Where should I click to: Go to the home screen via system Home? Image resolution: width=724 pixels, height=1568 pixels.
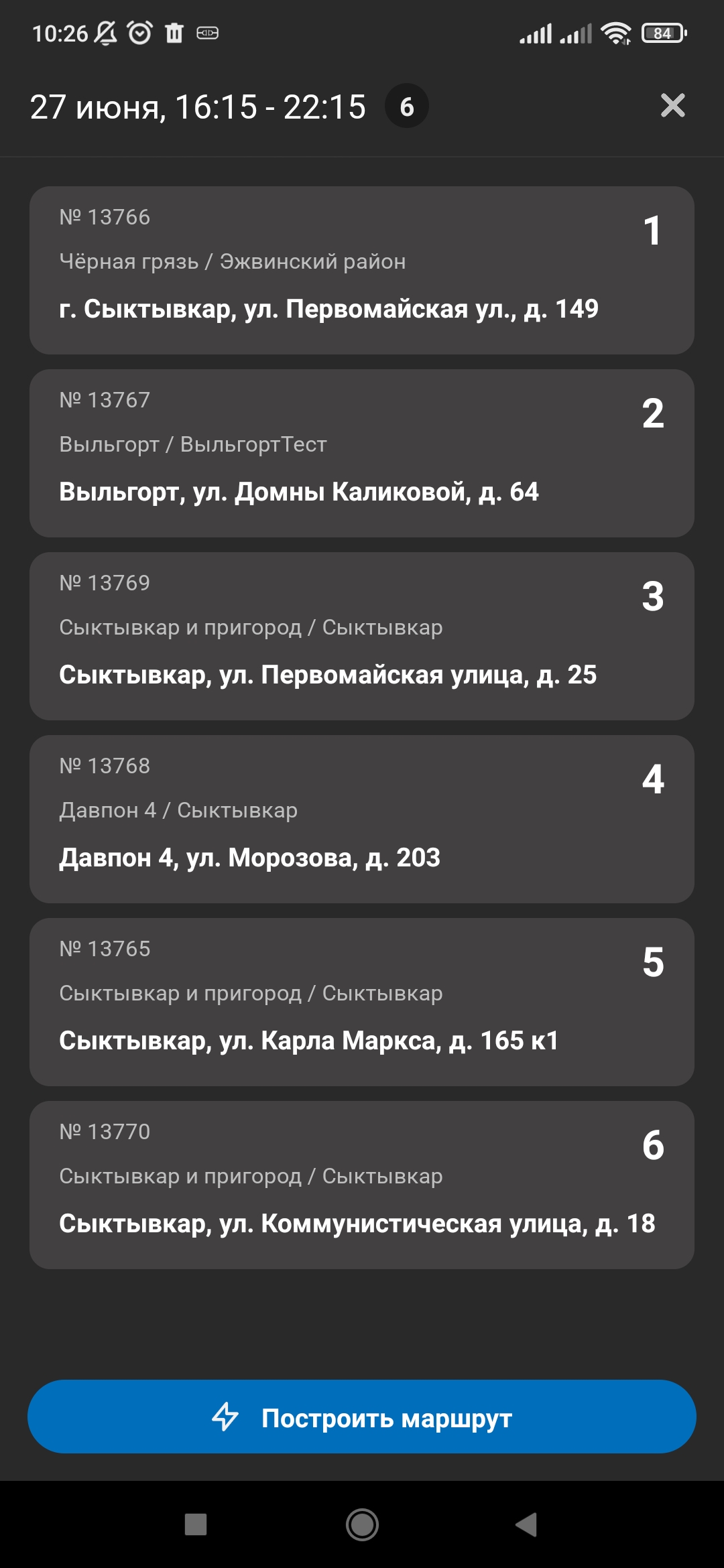pyautogui.click(x=362, y=1524)
